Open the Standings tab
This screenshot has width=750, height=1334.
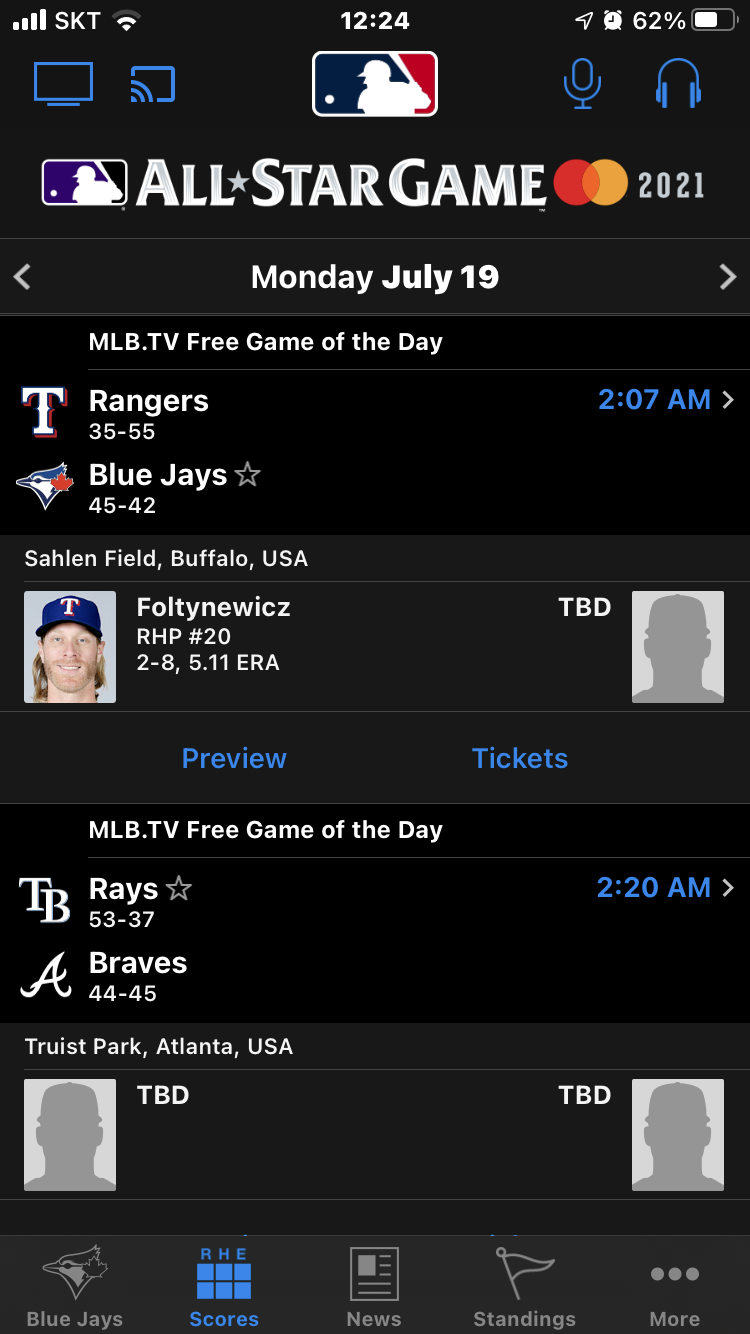525,1286
